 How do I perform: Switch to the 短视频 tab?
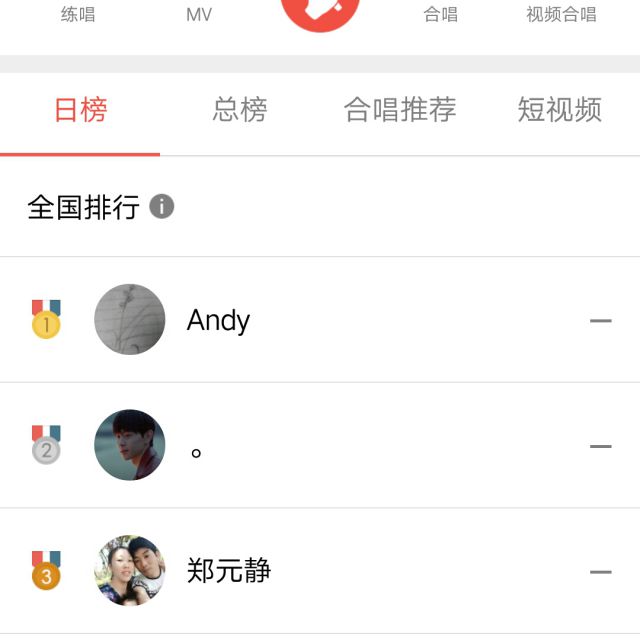click(x=560, y=110)
